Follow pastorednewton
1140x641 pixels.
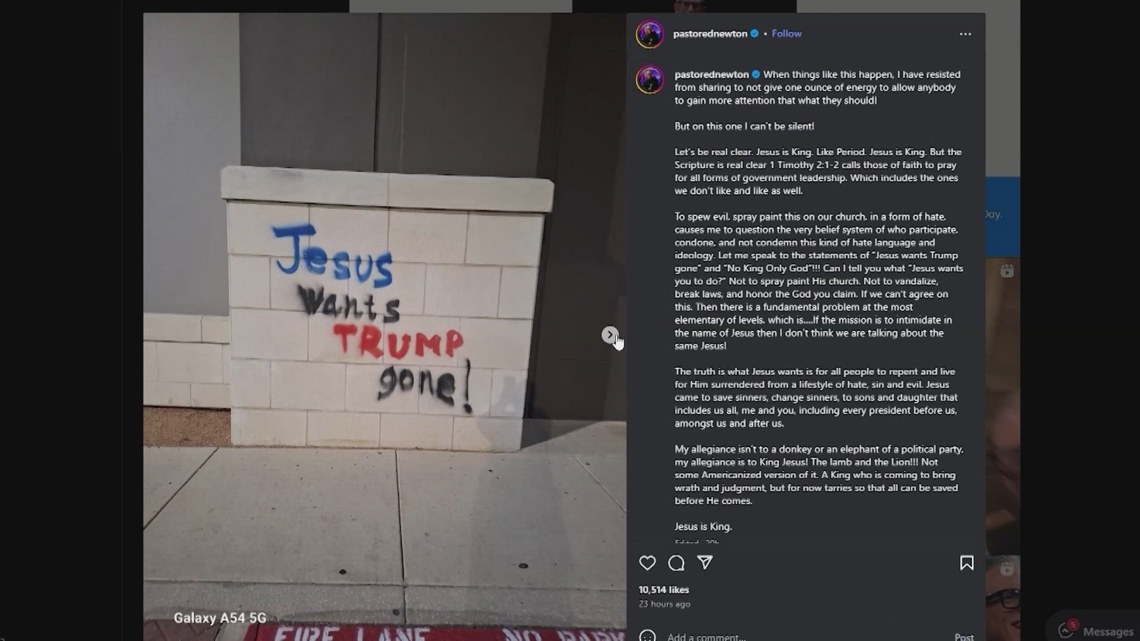click(786, 33)
